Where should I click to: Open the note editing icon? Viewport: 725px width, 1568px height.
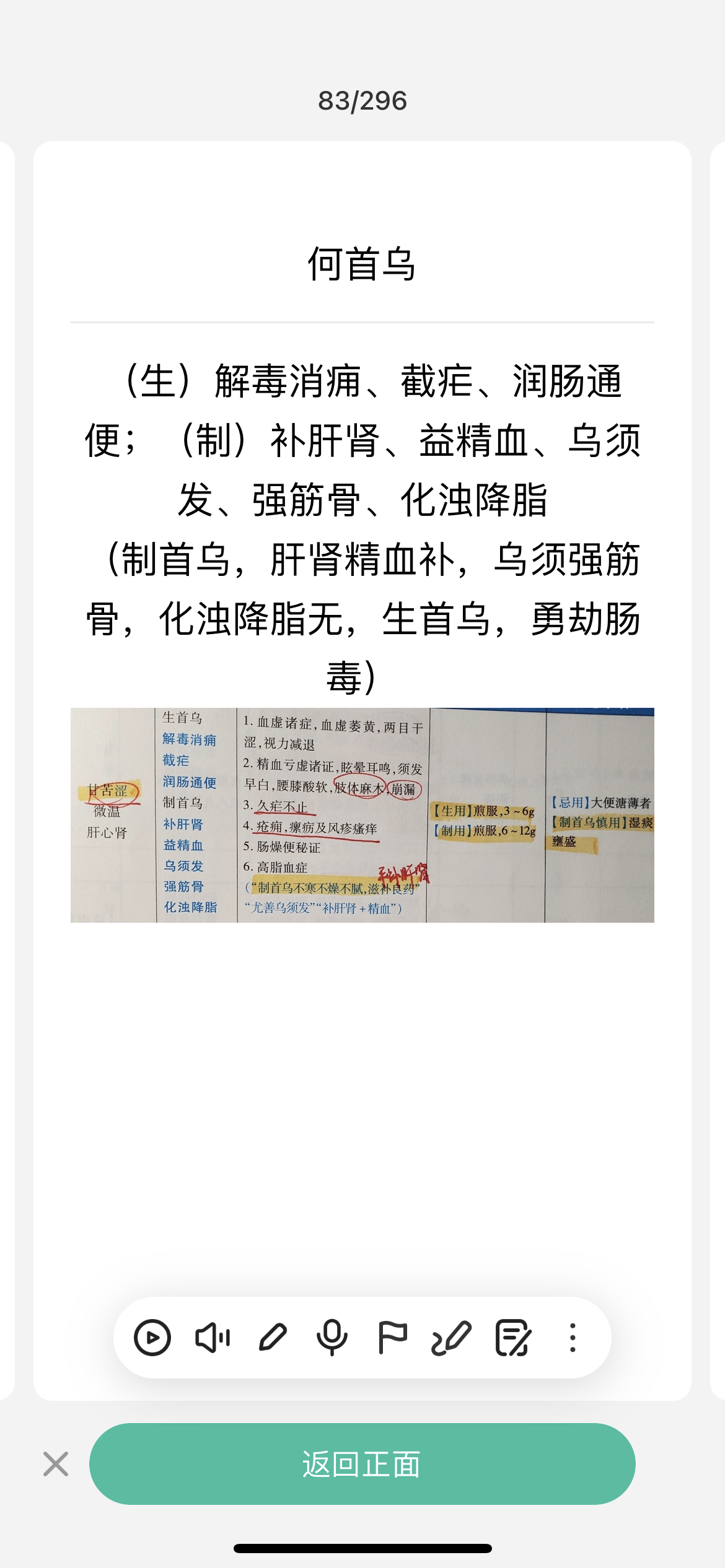coord(512,1338)
